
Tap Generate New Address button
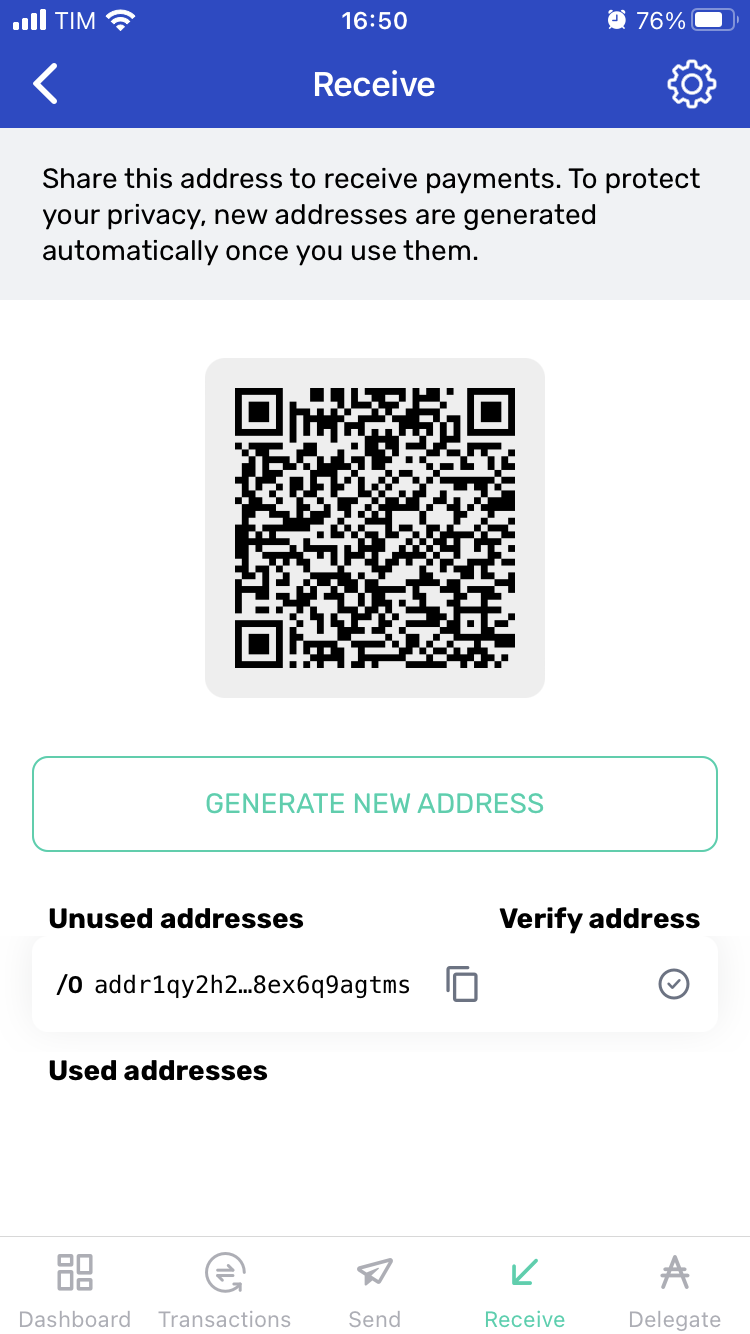click(375, 804)
